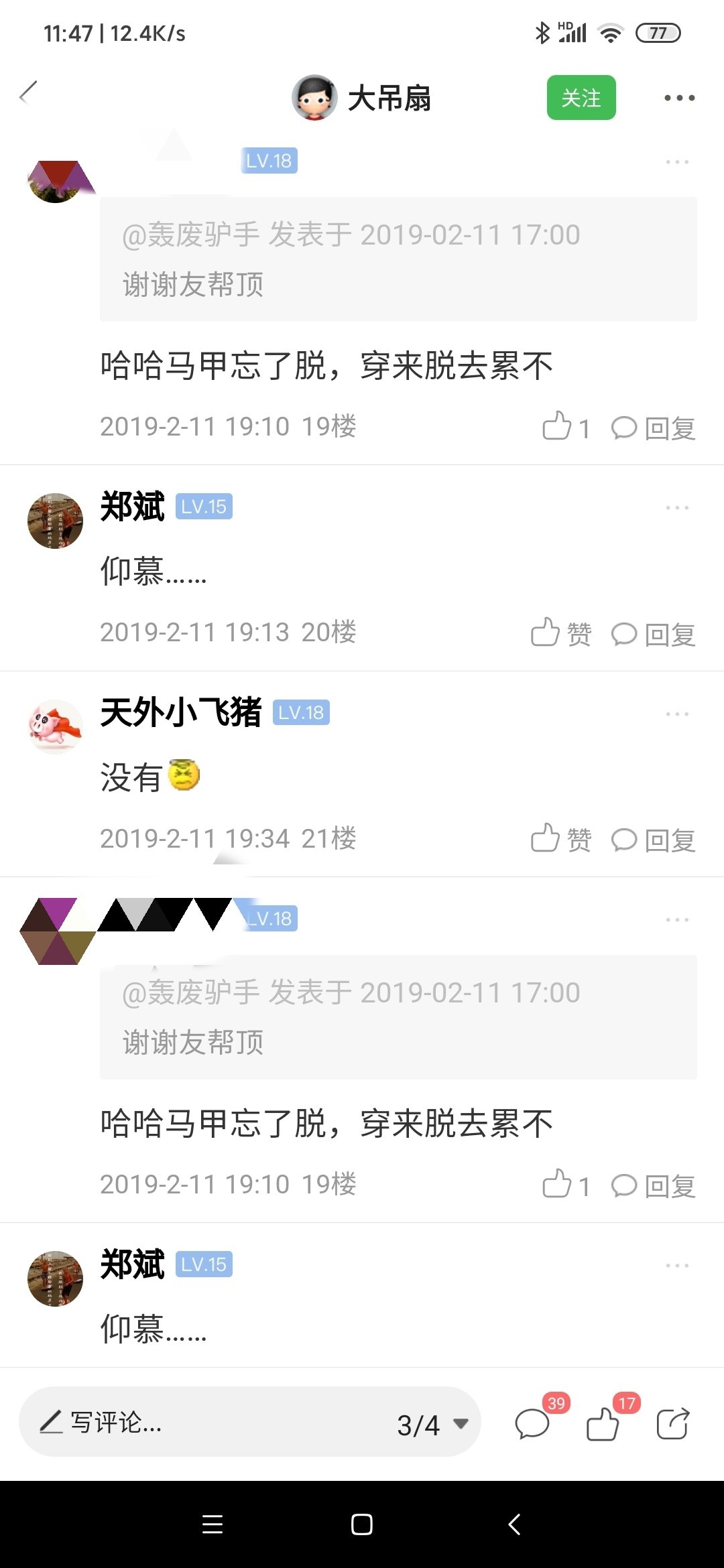The image size is (724, 1568).
Task: Open 大吊扇's profile from the header avatar
Action: (x=314, y=98)
